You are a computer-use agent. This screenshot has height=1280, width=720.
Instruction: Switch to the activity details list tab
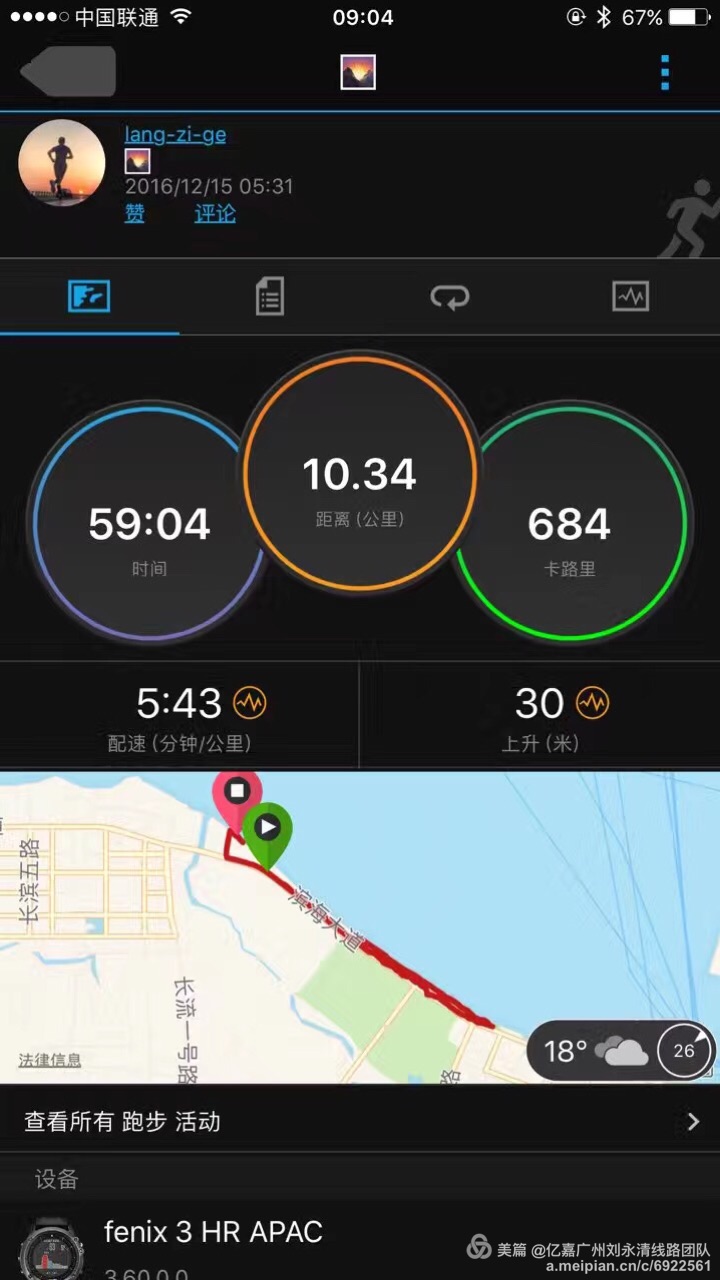[x=270, y=297]
